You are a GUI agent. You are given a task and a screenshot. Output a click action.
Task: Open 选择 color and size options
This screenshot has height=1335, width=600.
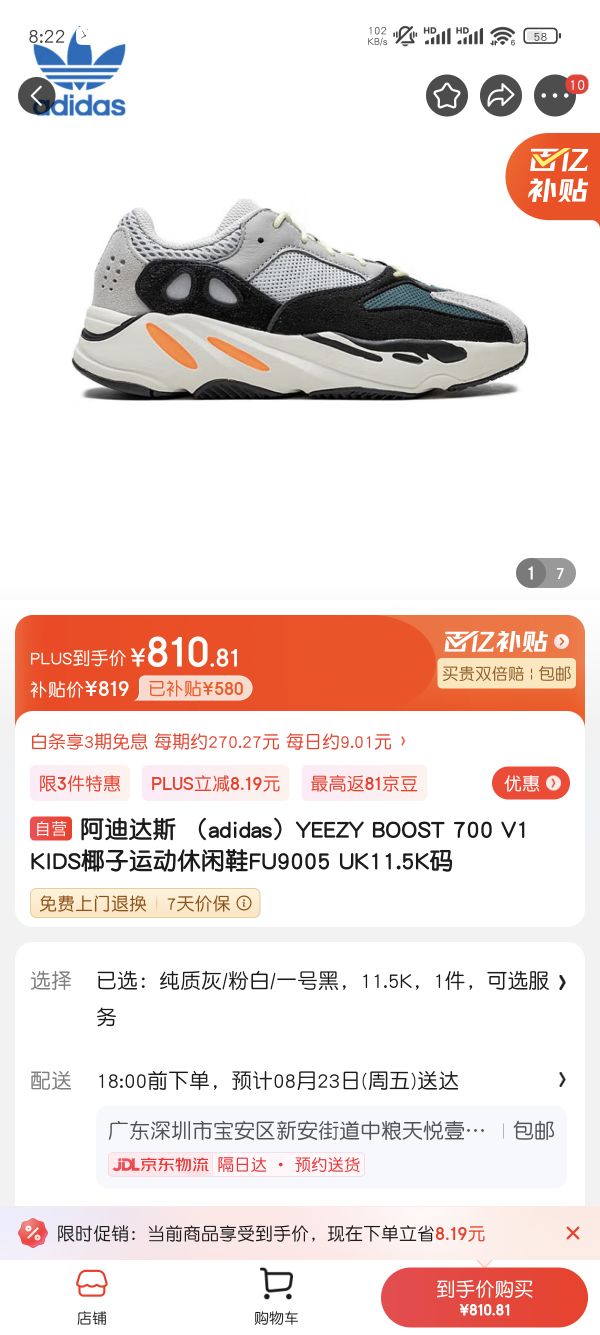pyautogui.click(x=300, y=999)
